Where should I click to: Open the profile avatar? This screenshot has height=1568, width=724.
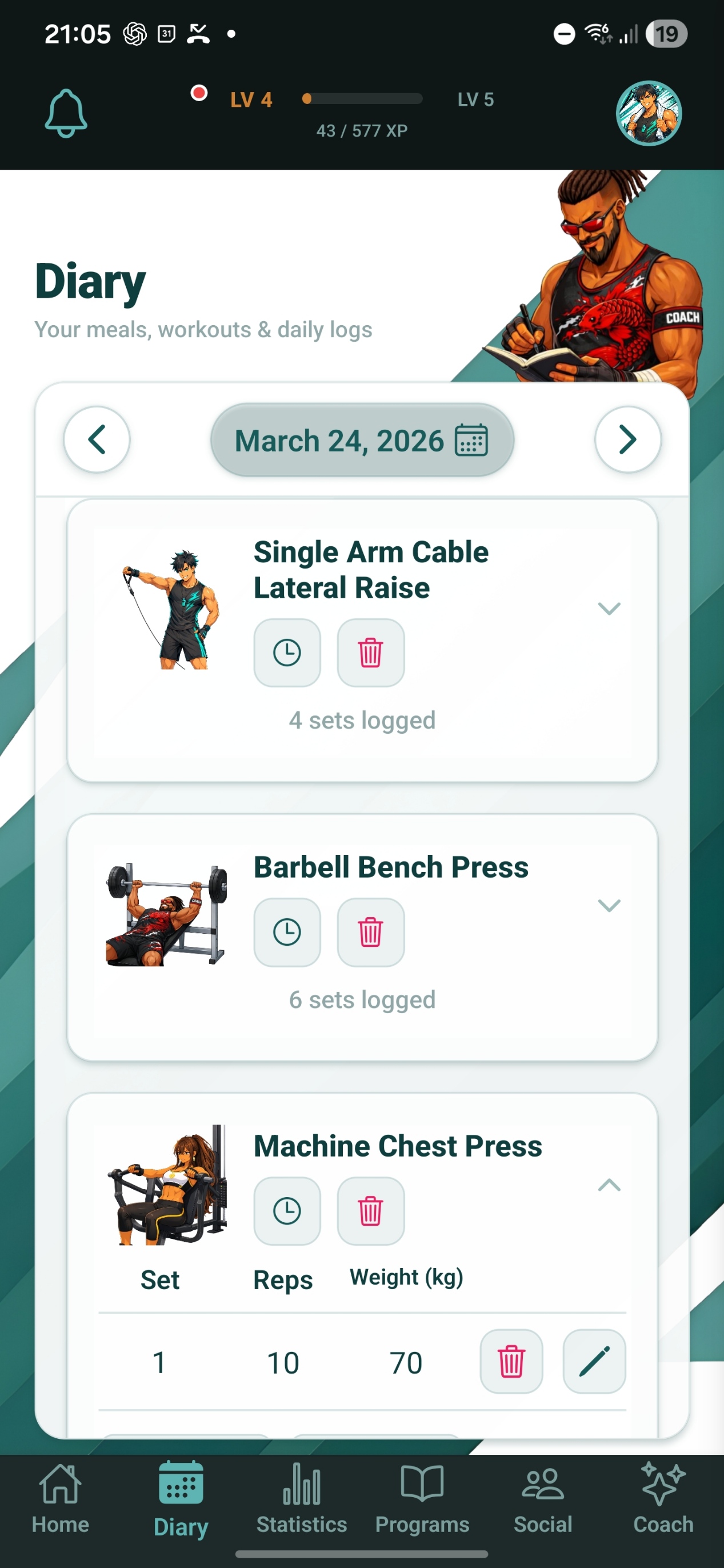[x=648, y=113]
